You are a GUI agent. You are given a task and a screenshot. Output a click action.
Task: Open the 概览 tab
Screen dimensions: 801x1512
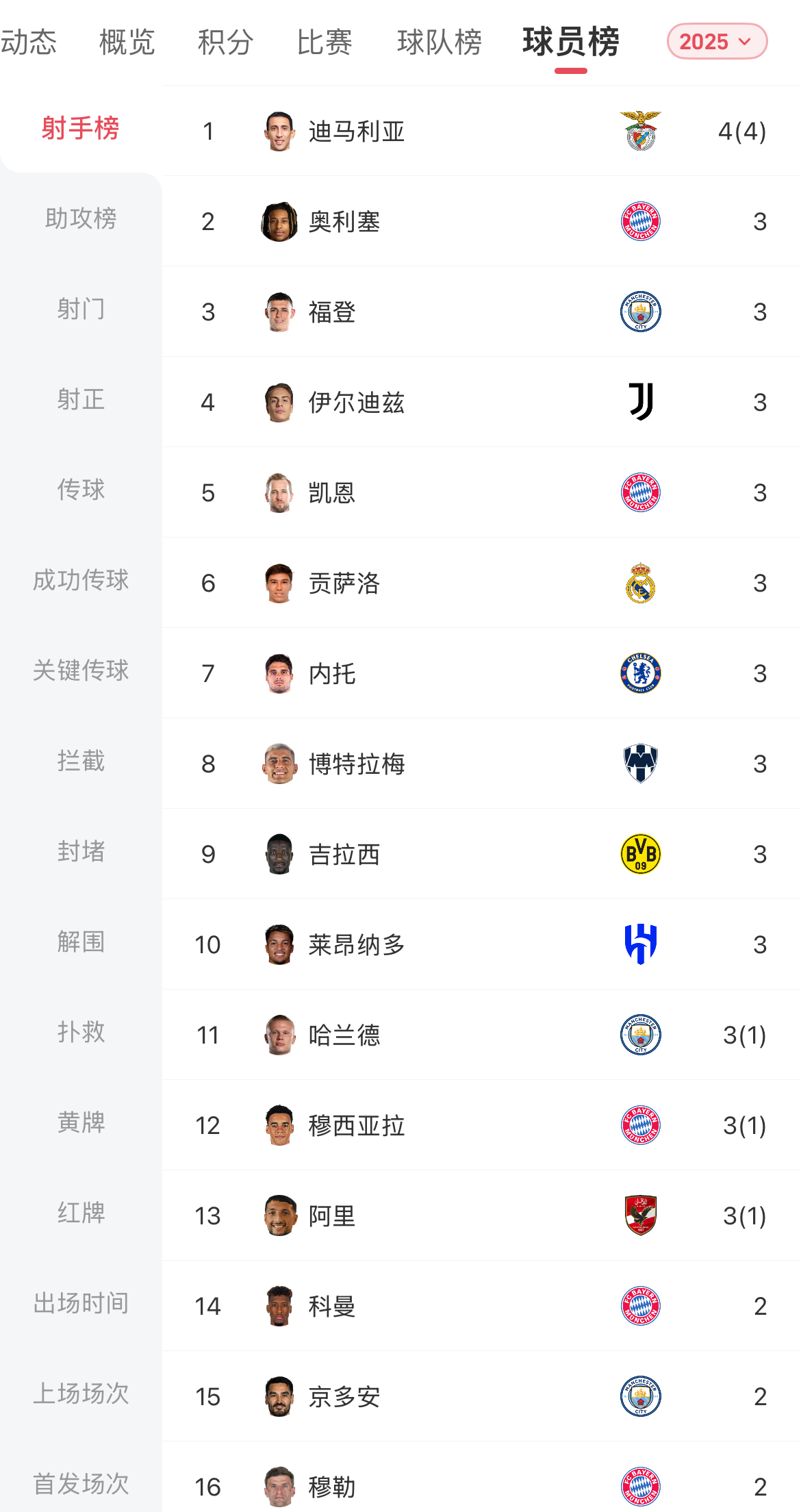(x=127, y=42)
